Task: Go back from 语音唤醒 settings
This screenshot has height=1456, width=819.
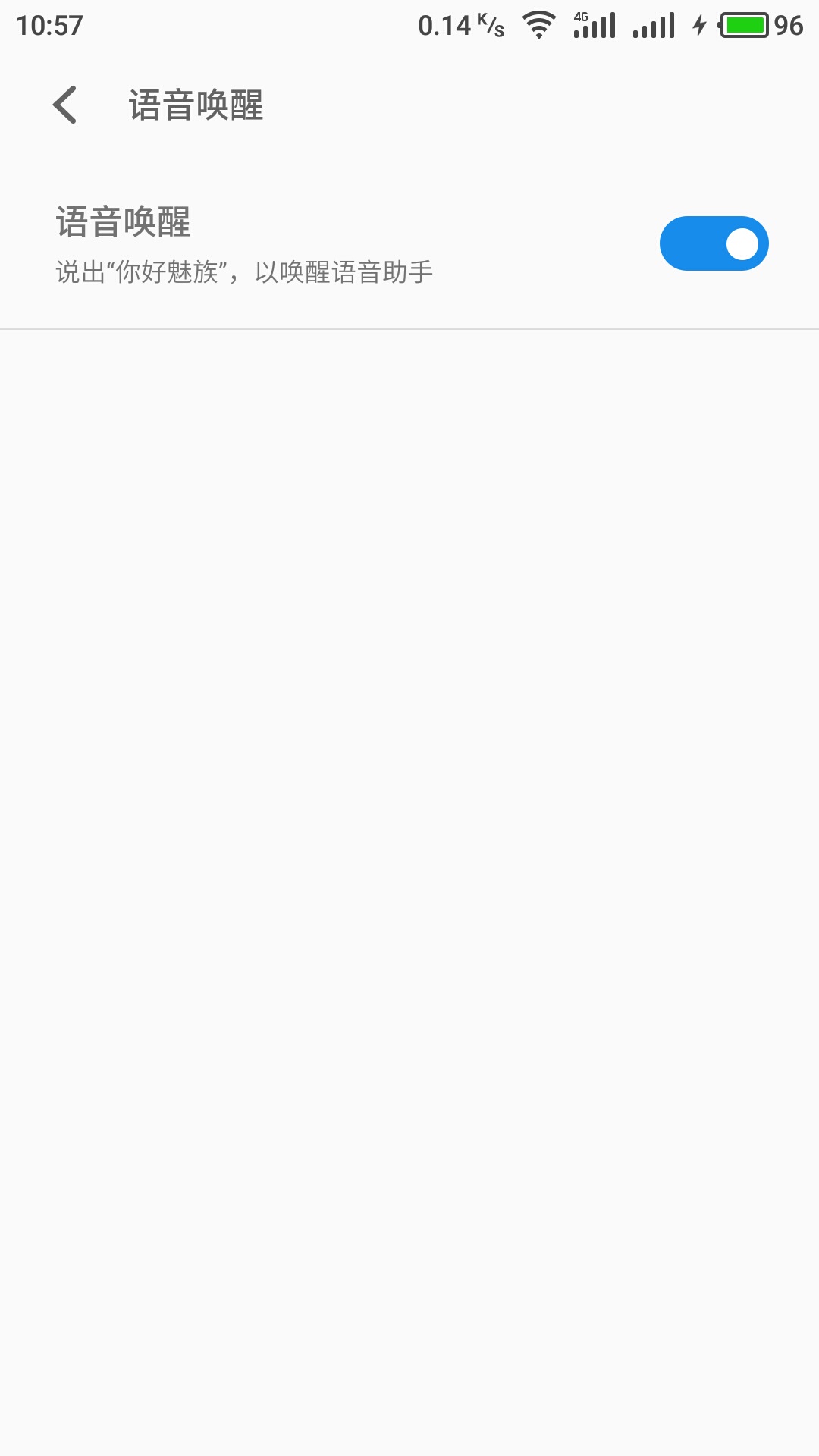Action: pyautogui.click(x=65, y=105)
